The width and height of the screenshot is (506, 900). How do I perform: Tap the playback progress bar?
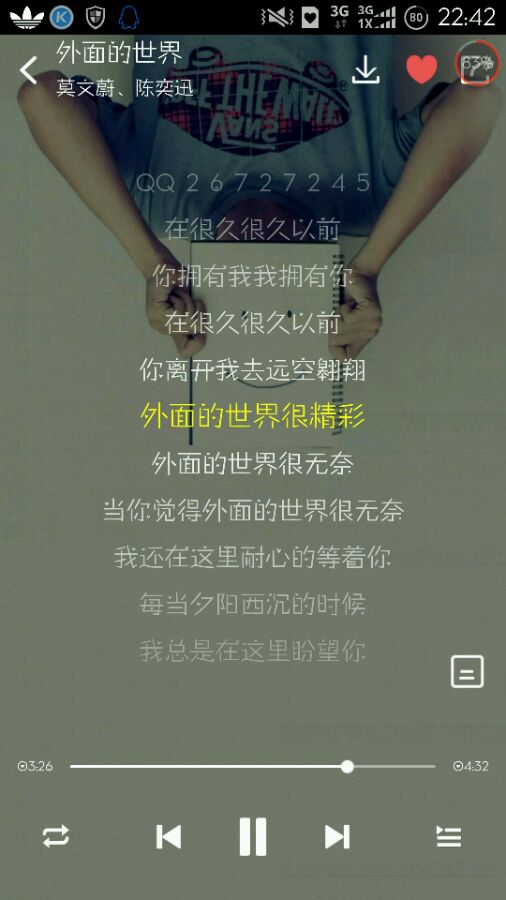[x=252, y=766]
